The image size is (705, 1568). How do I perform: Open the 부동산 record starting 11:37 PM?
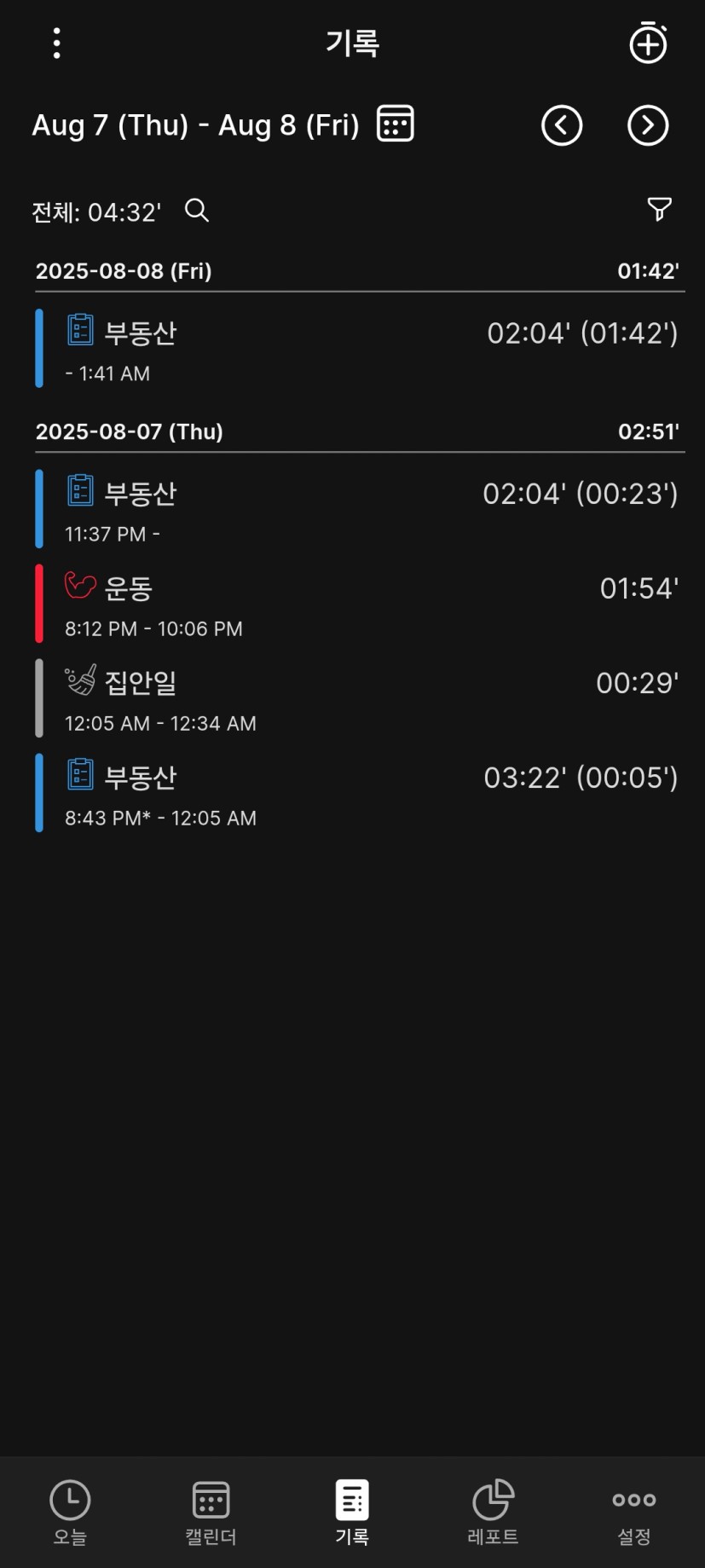[x=358, y=510]
